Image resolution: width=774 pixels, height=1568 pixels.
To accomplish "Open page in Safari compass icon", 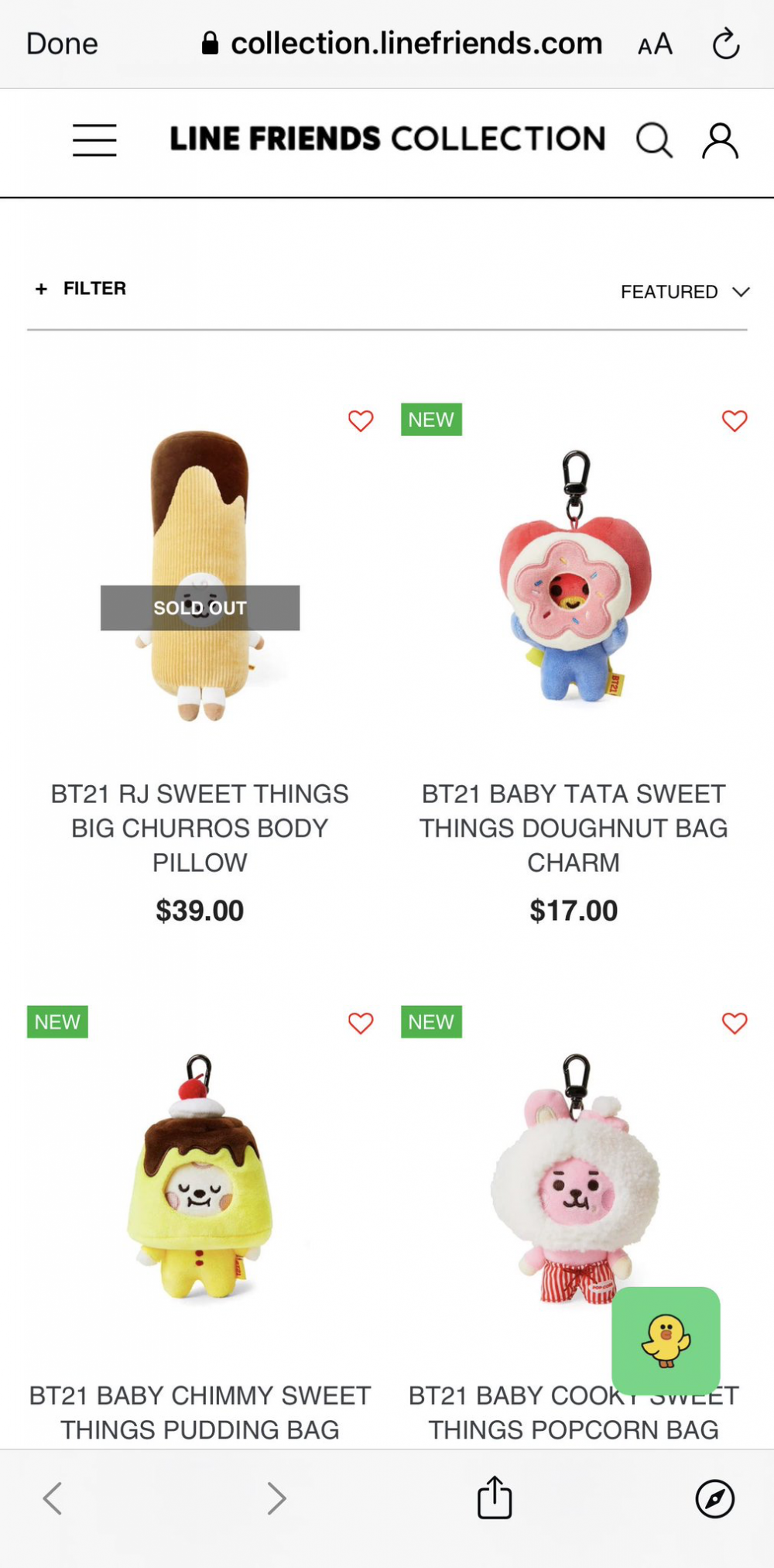I will click(714, 1498).
